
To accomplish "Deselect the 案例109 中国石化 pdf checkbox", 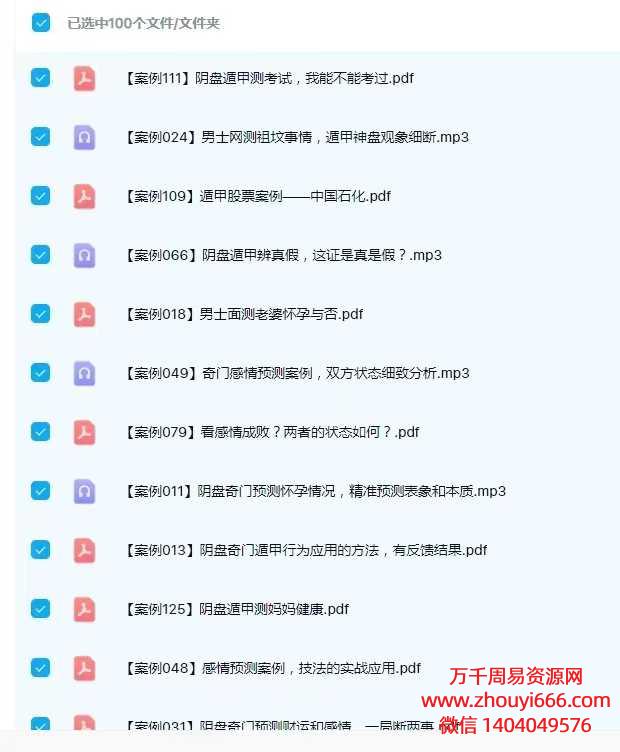I will (40, 196).
